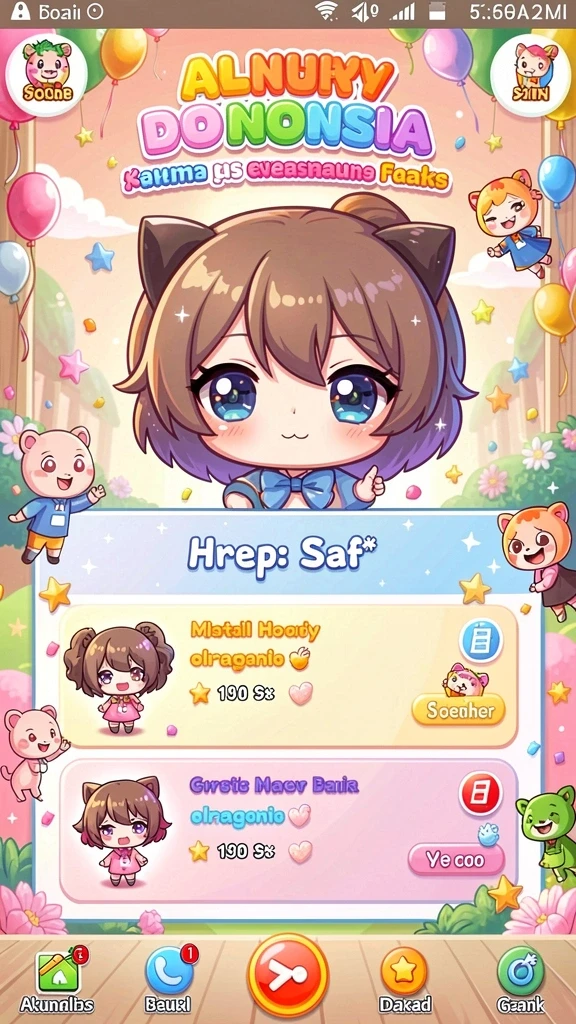
Task: Select the Girstic Maov Baria character card
Action: click(x=288, y=830)
